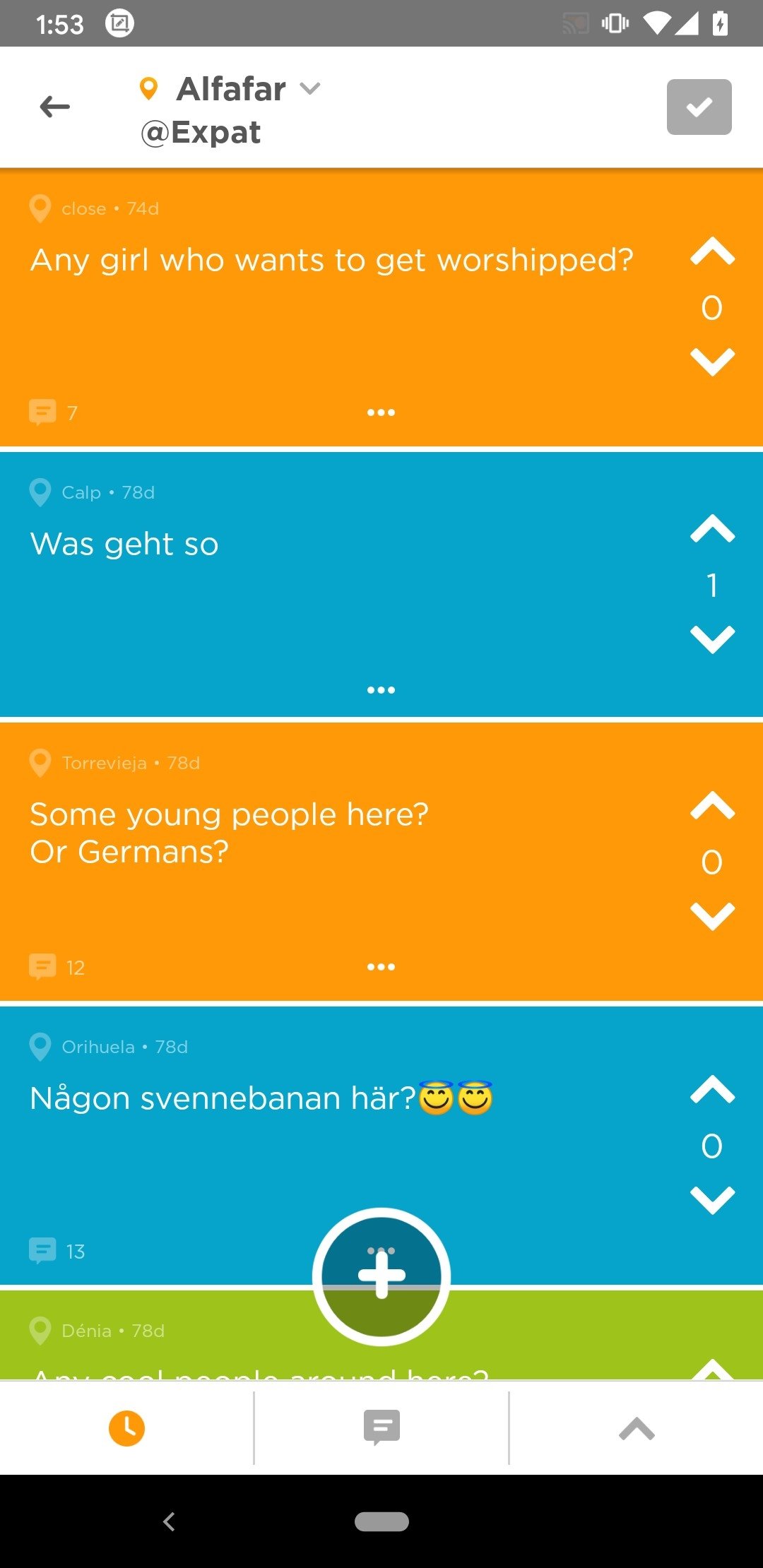Go back using the arrow in header
This screenshot has height=1568, width=763.
(x=55, y=107)
